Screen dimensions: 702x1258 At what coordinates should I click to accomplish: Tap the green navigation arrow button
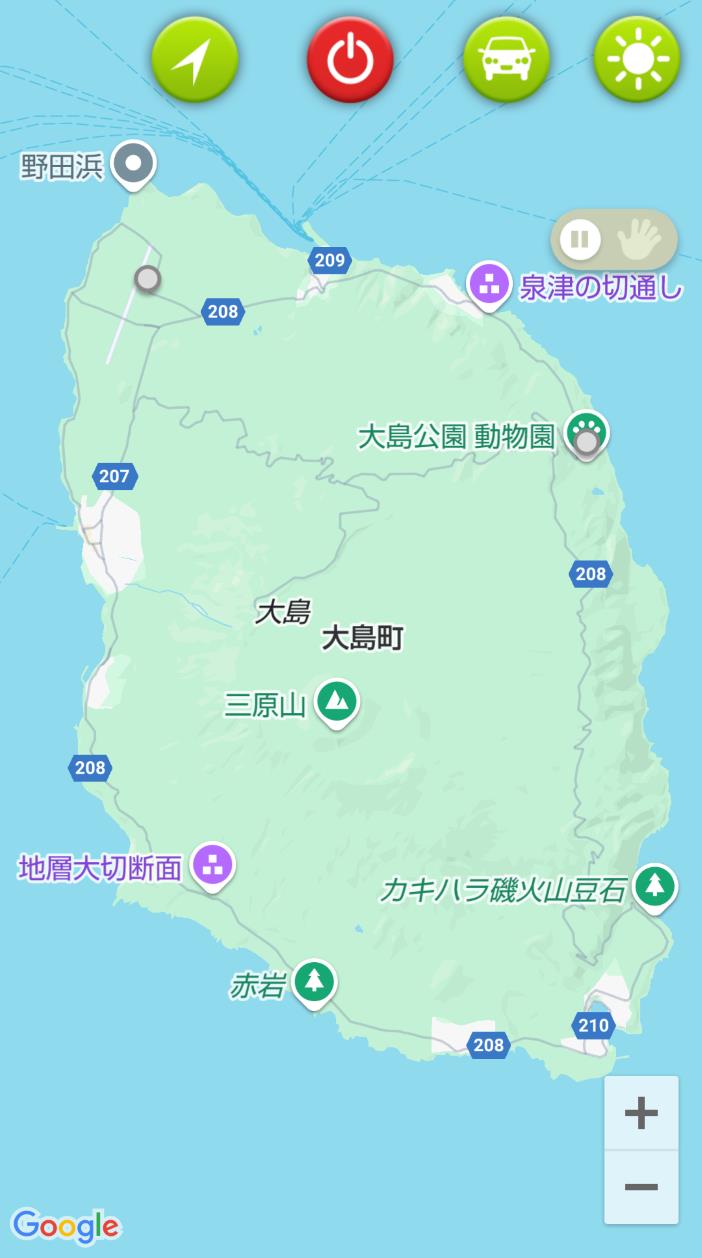pos(195,60)
